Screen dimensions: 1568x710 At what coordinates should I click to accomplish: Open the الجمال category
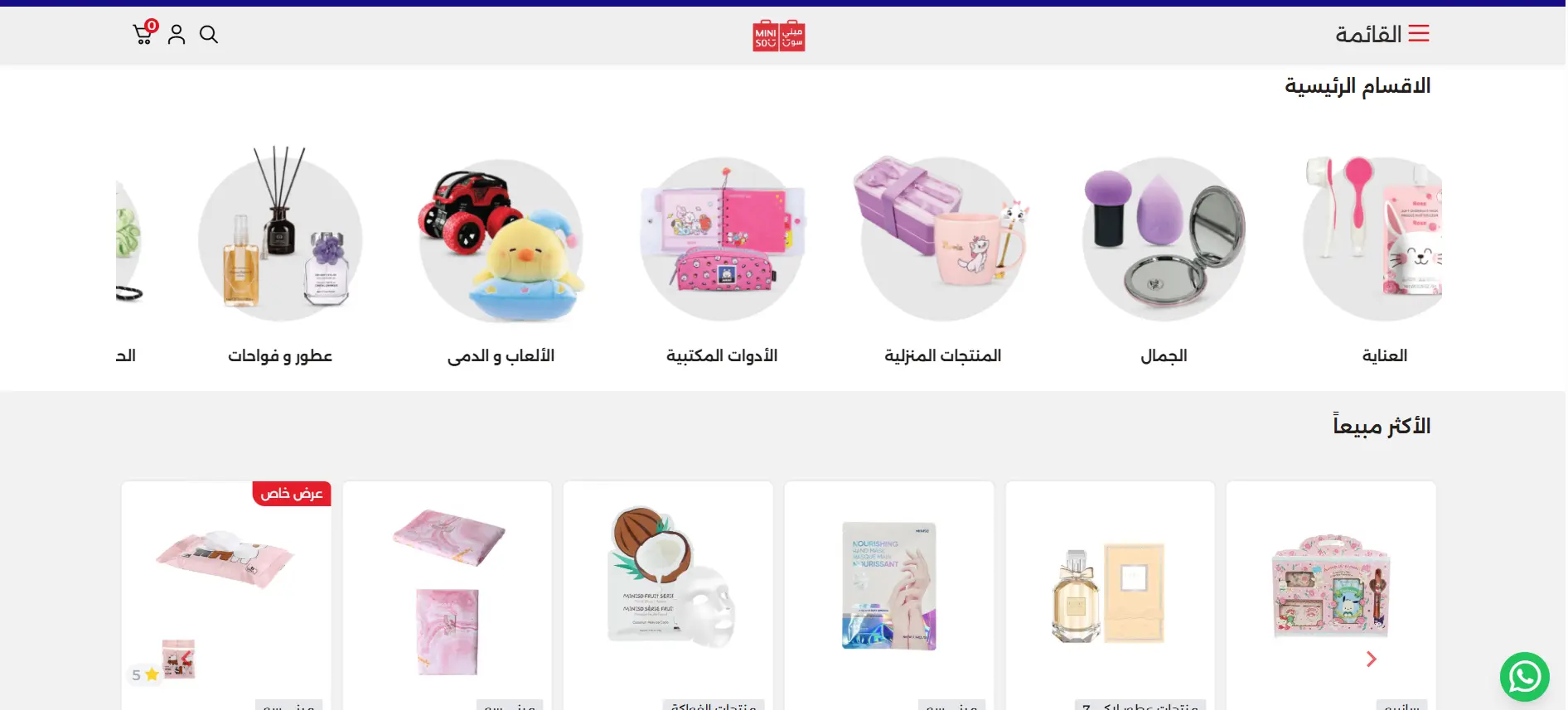[1164, 240]
